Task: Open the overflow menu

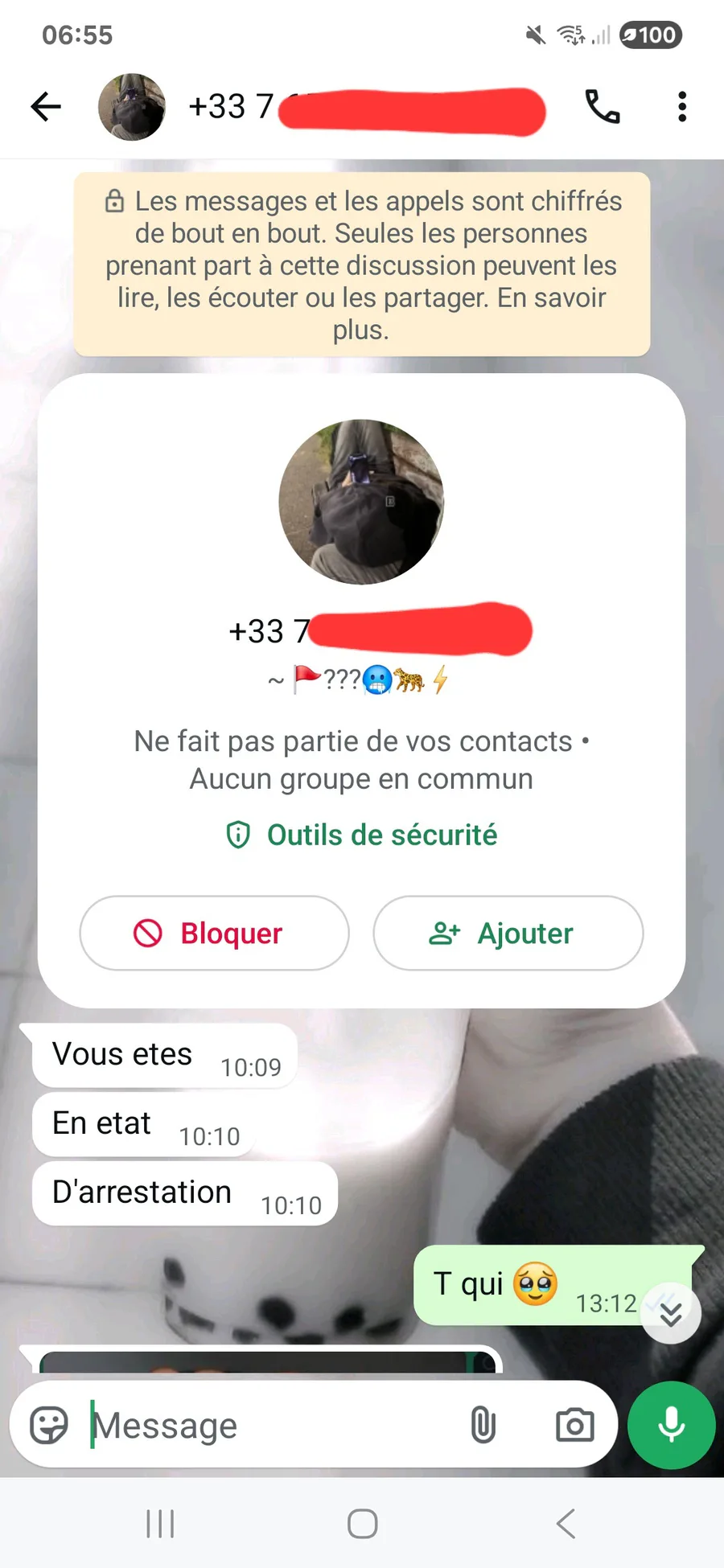Action: (x=682, y=106)
